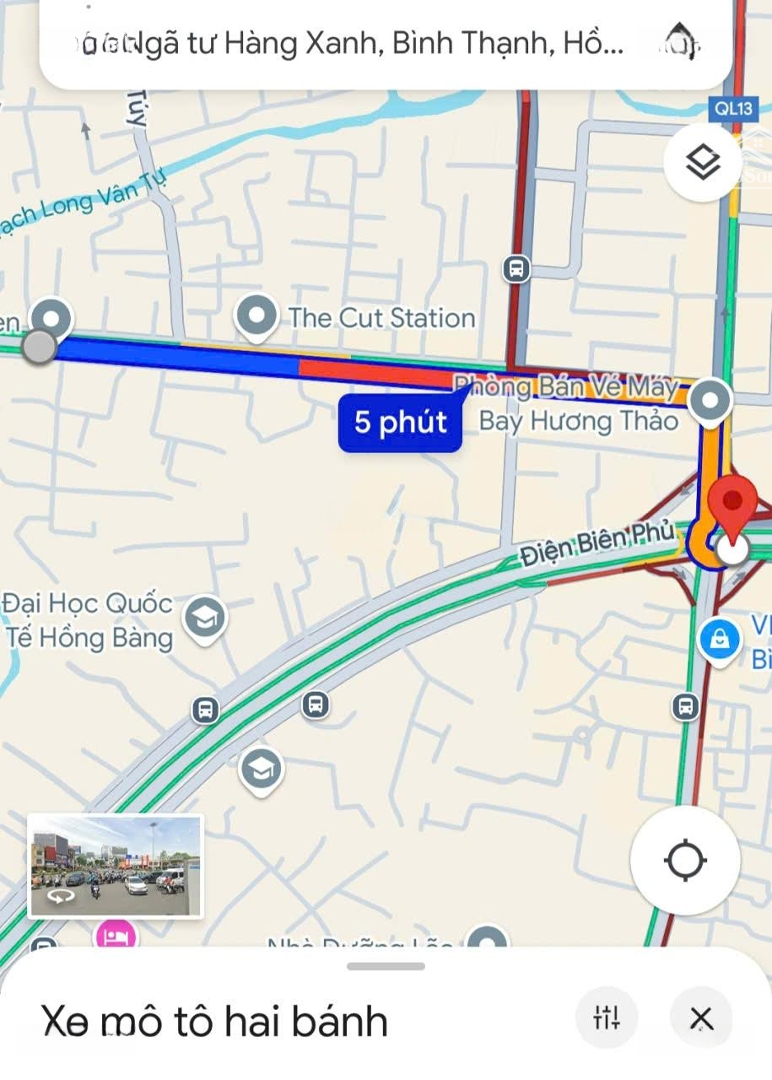Screen dimensions: 772x1080
Task: Tap the school marker below The Cut Station
Action: [x=260, y=770]
